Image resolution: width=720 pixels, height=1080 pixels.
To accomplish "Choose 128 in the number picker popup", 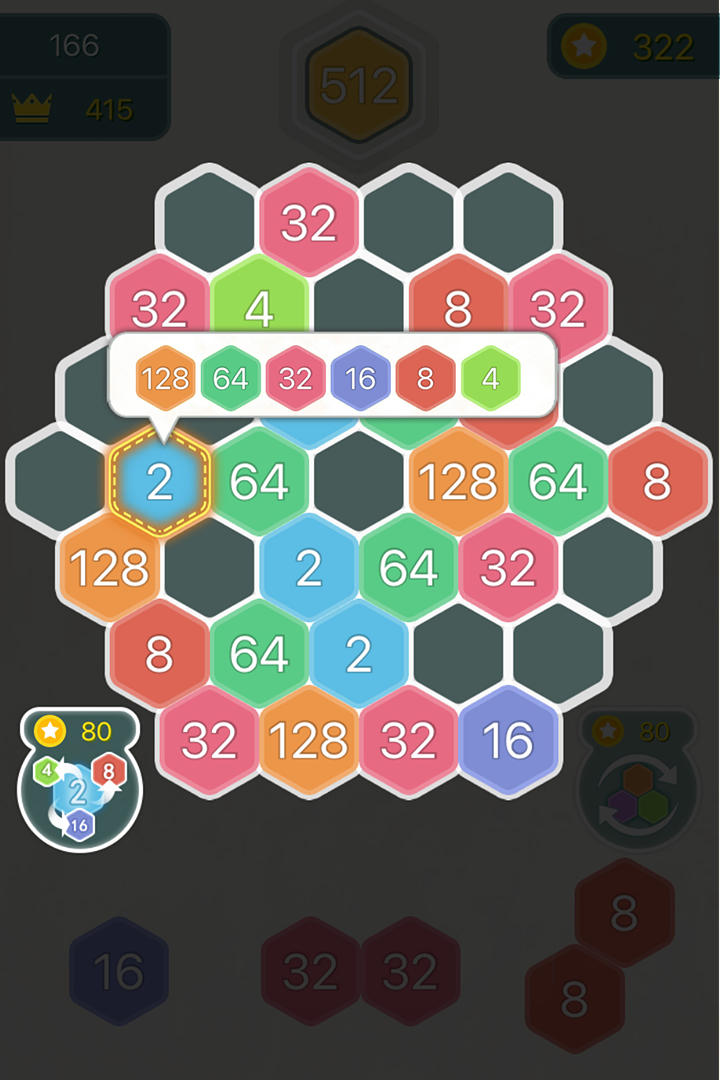I will (166, 379).
